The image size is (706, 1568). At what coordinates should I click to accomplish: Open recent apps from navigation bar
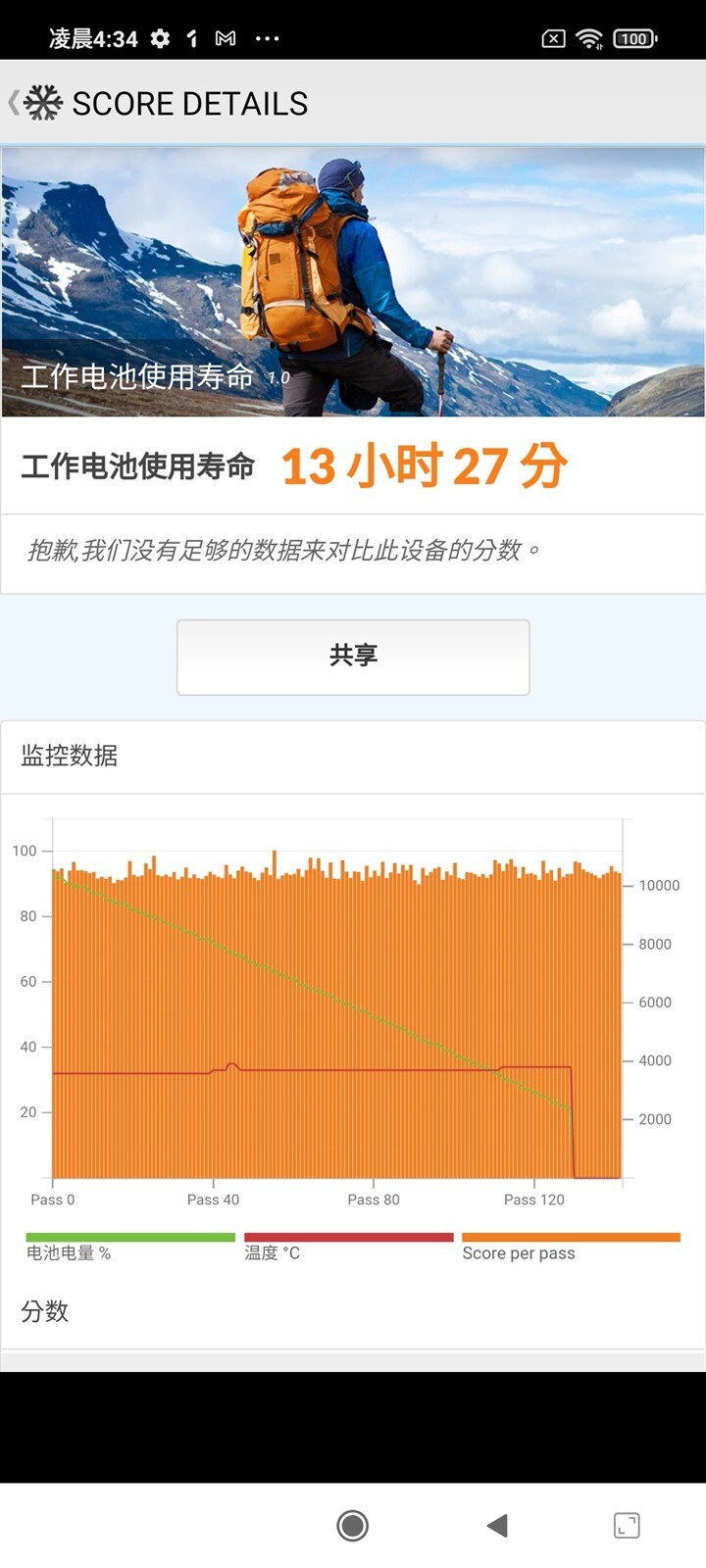pyautogui.click(x=626, y=1525)
